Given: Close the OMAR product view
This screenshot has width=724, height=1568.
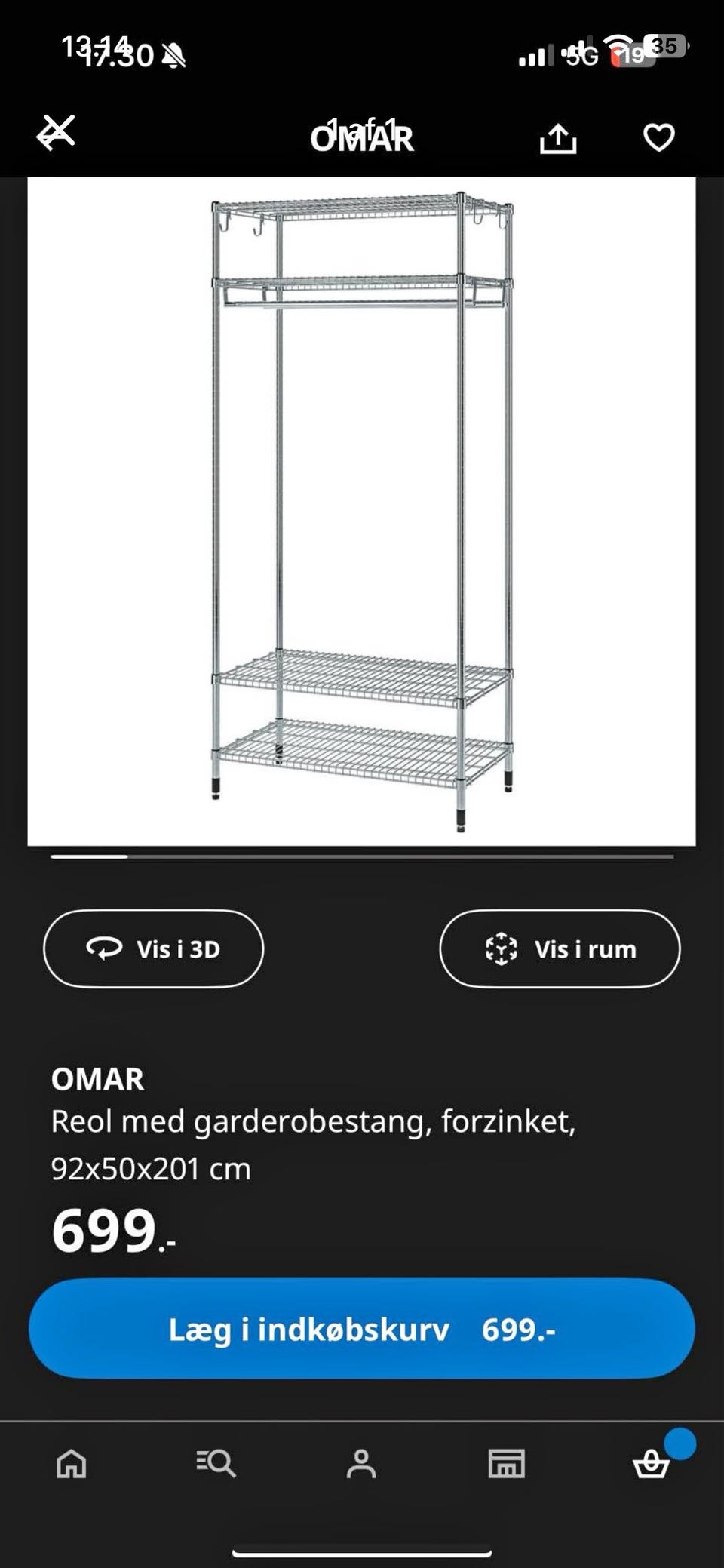Looking at the screenshot, I should pyautogui.click(x=59, y=136).
